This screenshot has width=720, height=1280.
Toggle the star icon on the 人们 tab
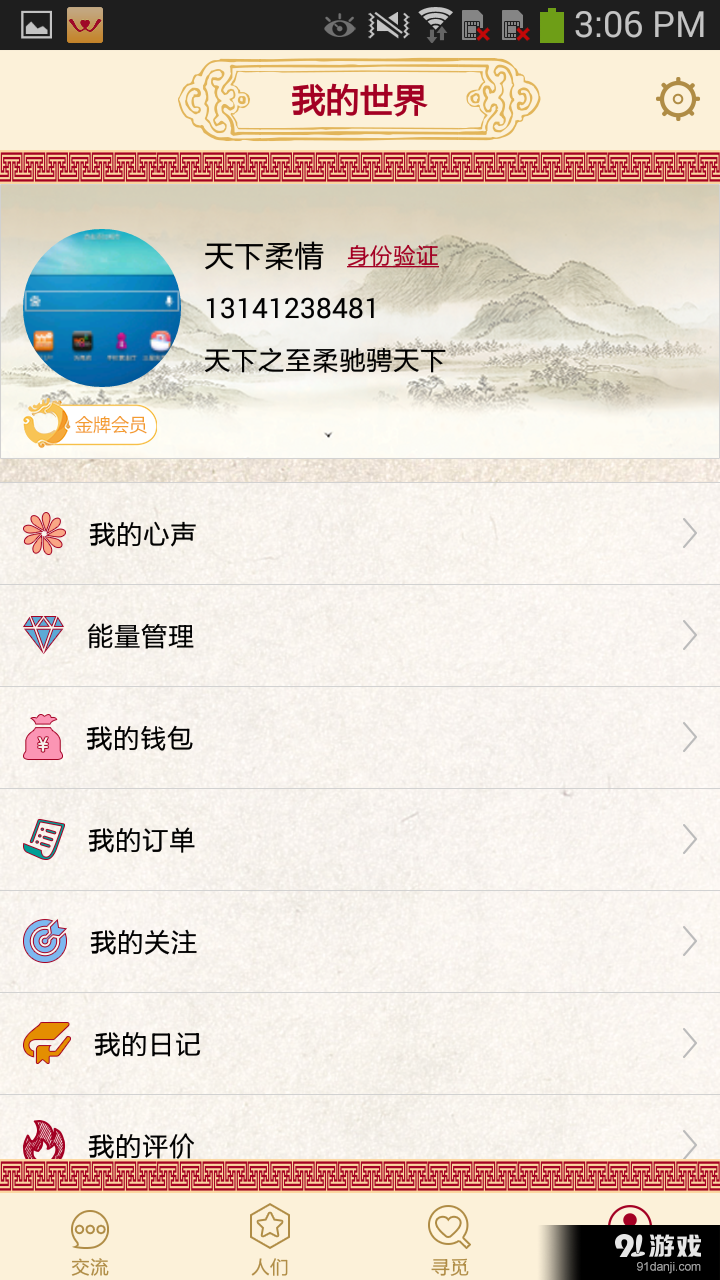coord(270,1224)
